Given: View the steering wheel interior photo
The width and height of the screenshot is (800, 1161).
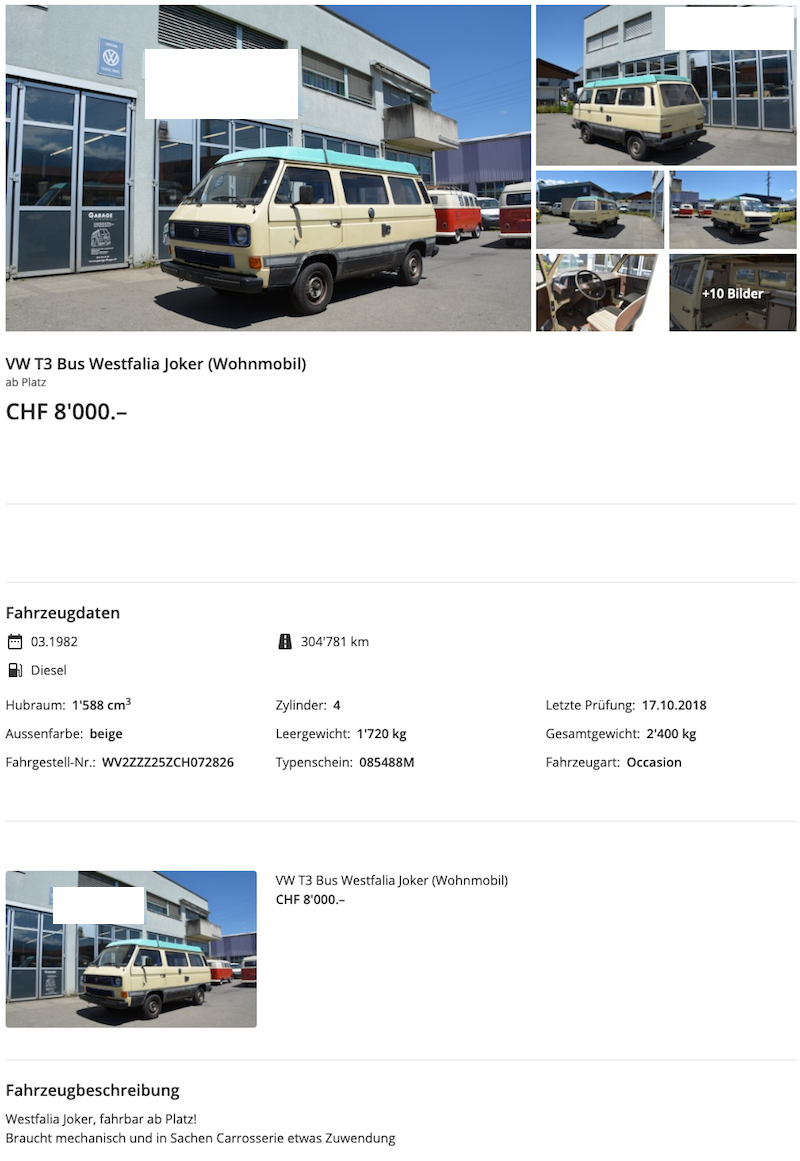Looking at the screenshot, I should pyautogui.click(x=598, y=292).
